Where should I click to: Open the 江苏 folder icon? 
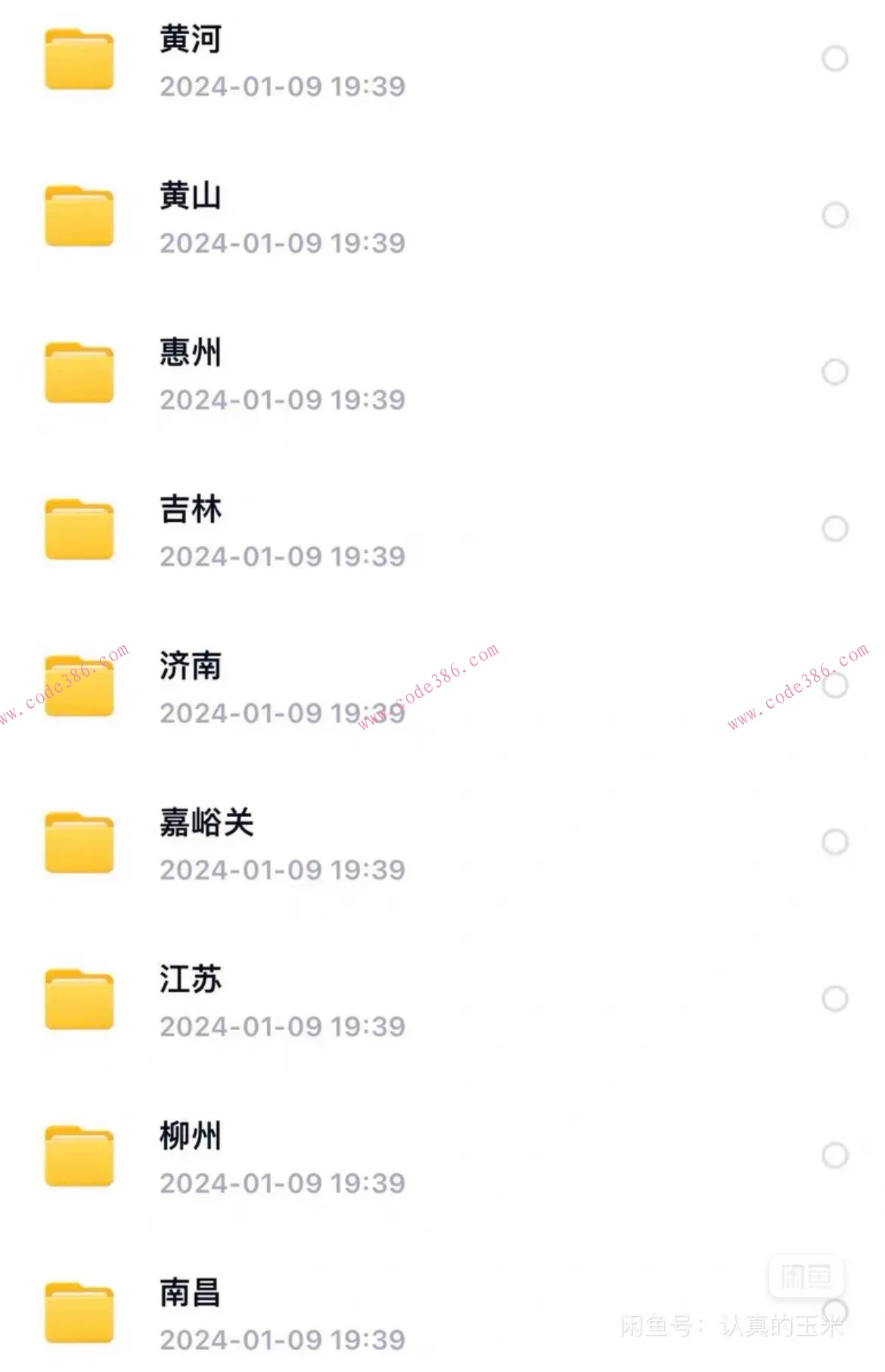pos(79,1000)
